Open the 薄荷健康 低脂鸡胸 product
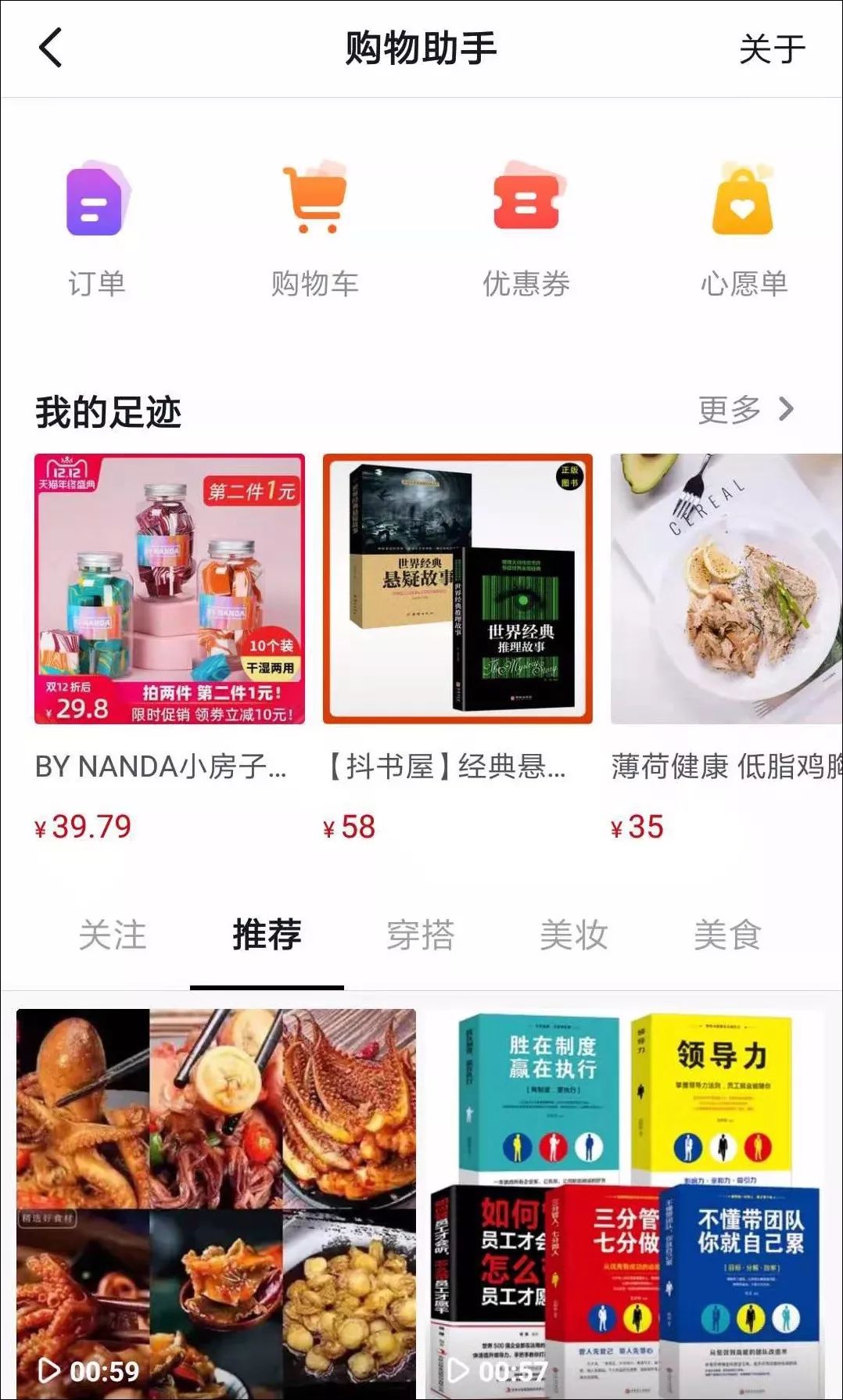 [x=727, y=591]
